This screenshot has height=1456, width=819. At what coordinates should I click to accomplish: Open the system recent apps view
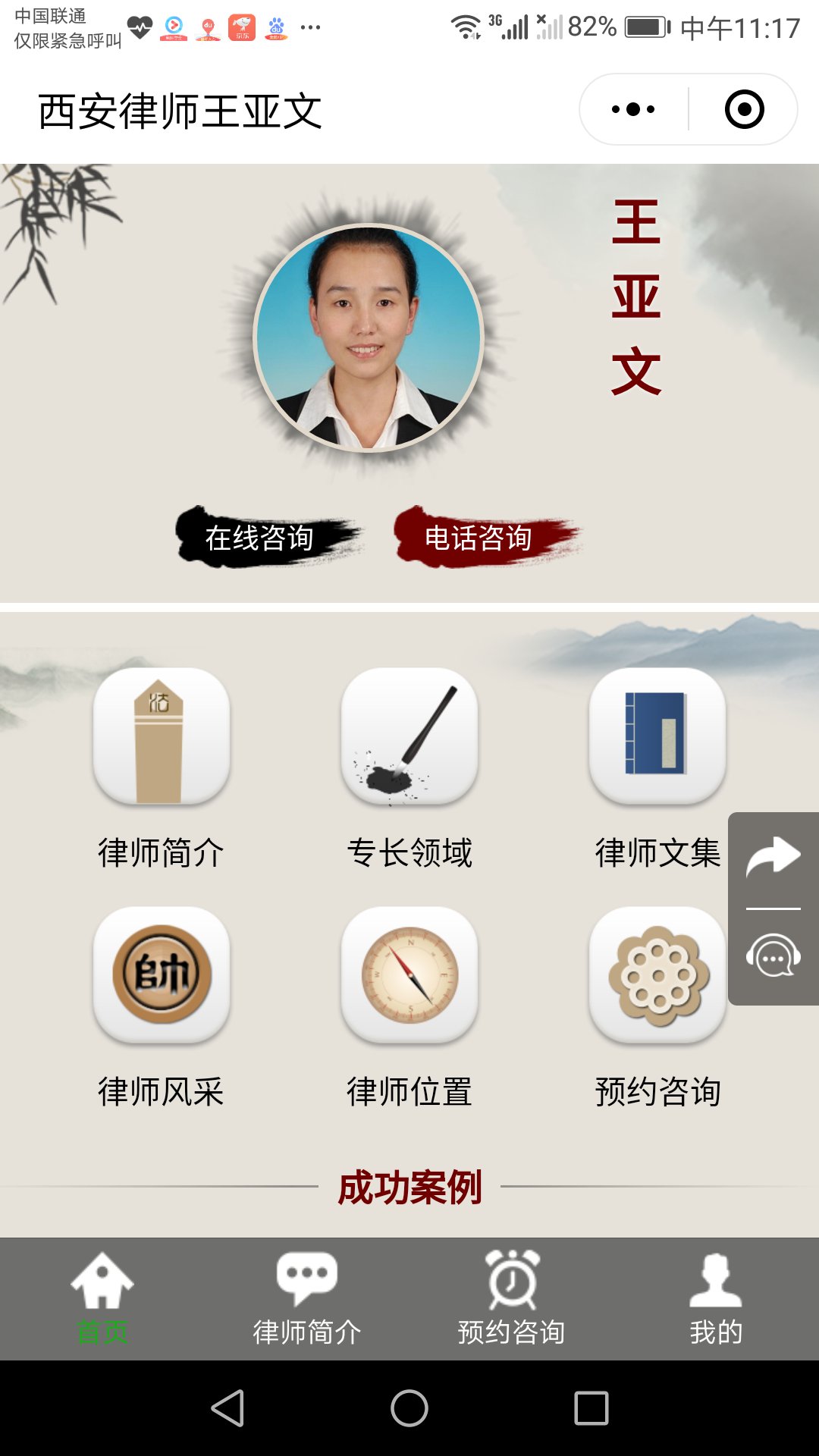pyautogui.click(x=591, y=1408)
